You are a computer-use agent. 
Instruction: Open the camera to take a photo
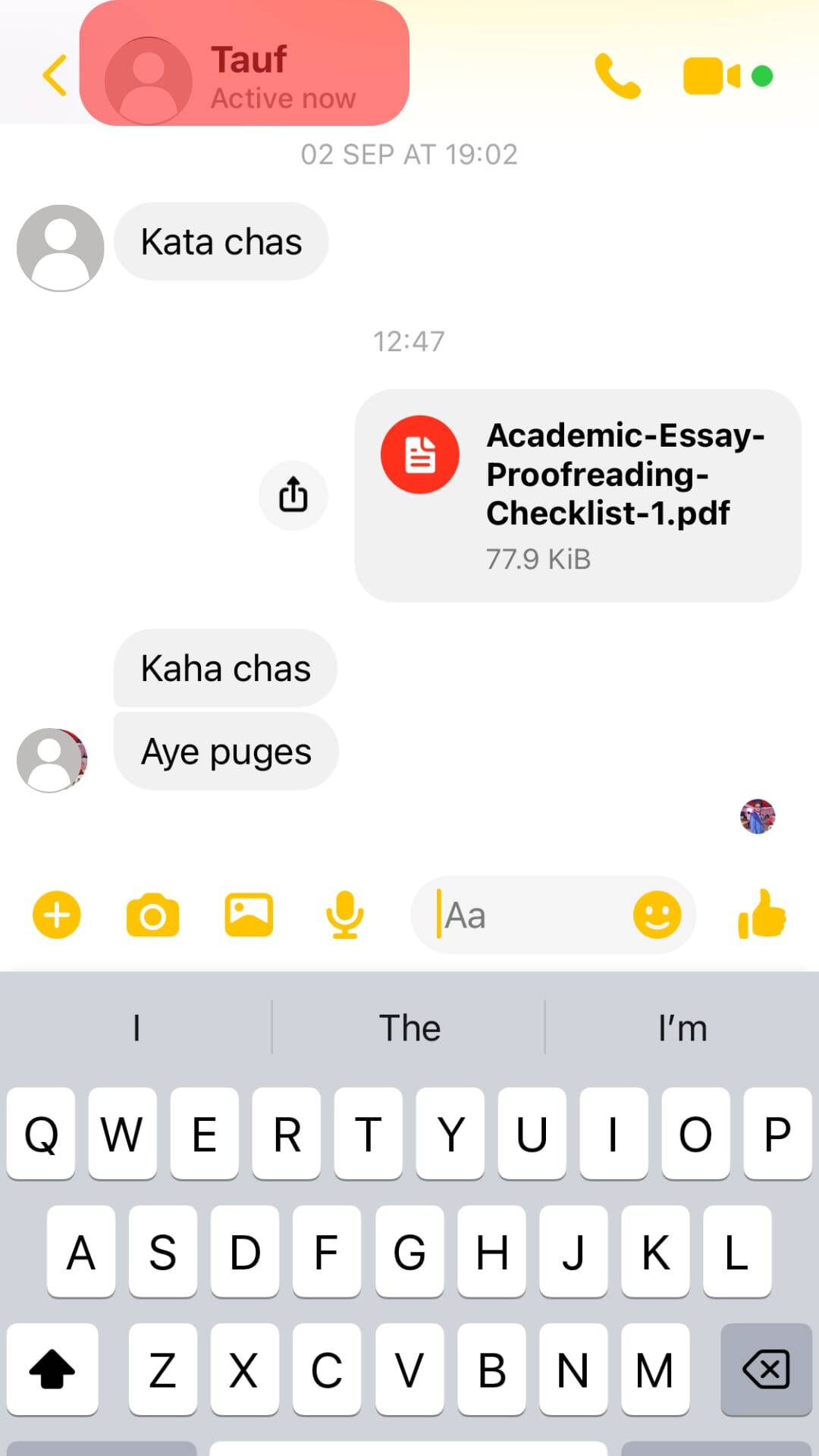(152, 915)
